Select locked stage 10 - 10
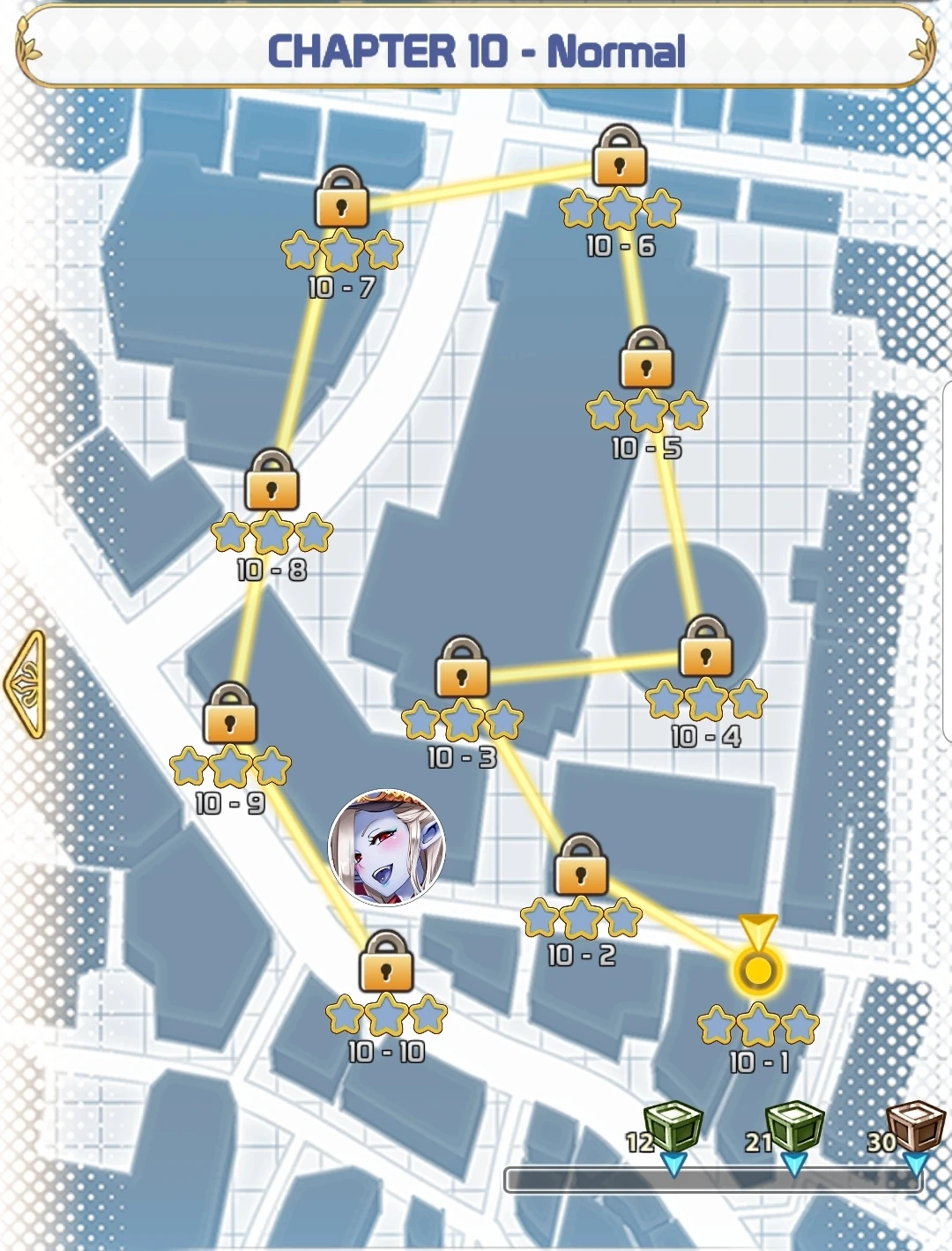Screen dimensions: 952x1251 [386, 963]
